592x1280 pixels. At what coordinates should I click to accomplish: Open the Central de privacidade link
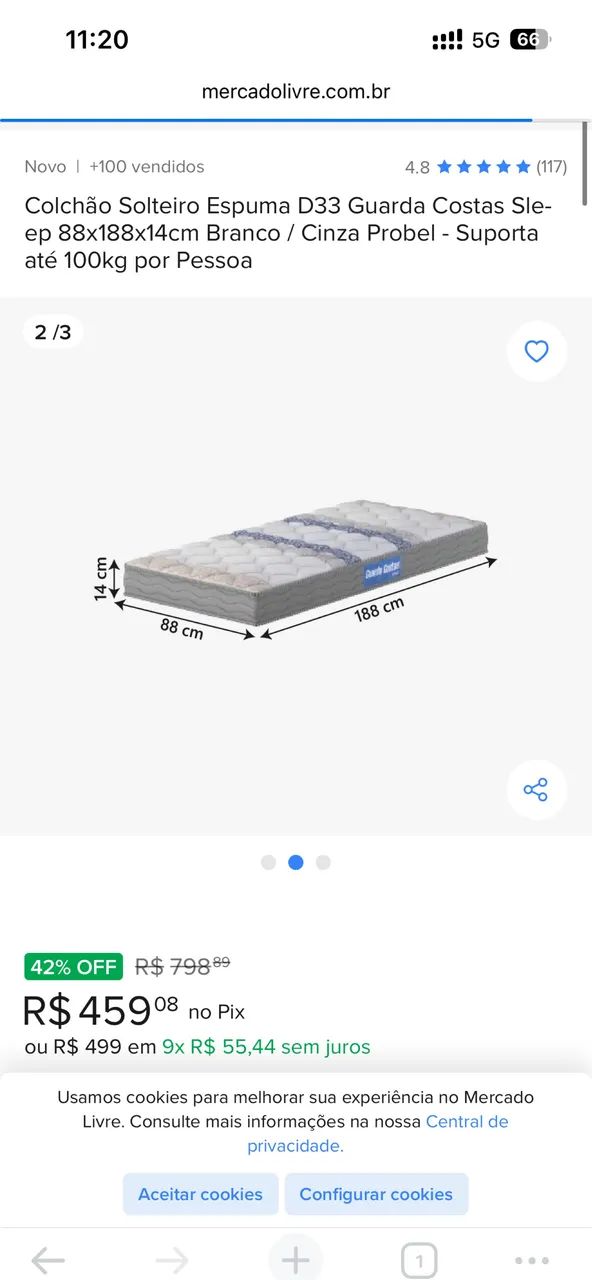(x=378, y=1134)
